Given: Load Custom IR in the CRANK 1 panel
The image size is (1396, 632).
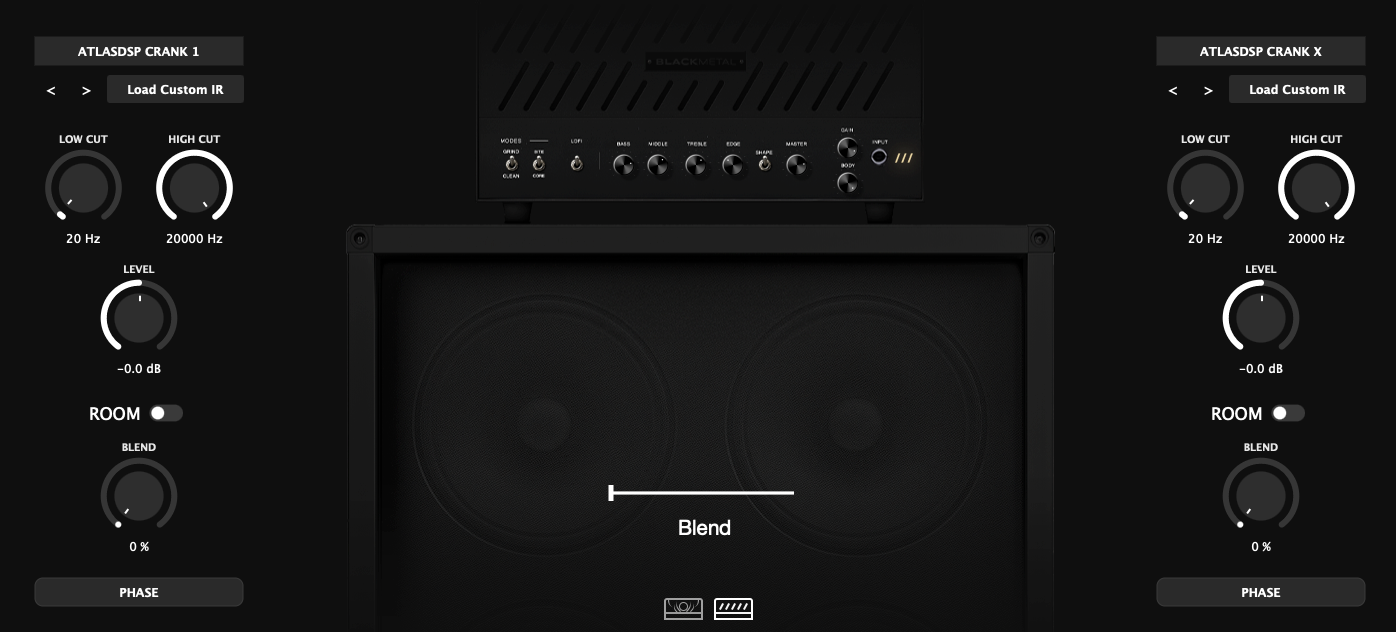Looking at the screenshot, I should 175,90.
